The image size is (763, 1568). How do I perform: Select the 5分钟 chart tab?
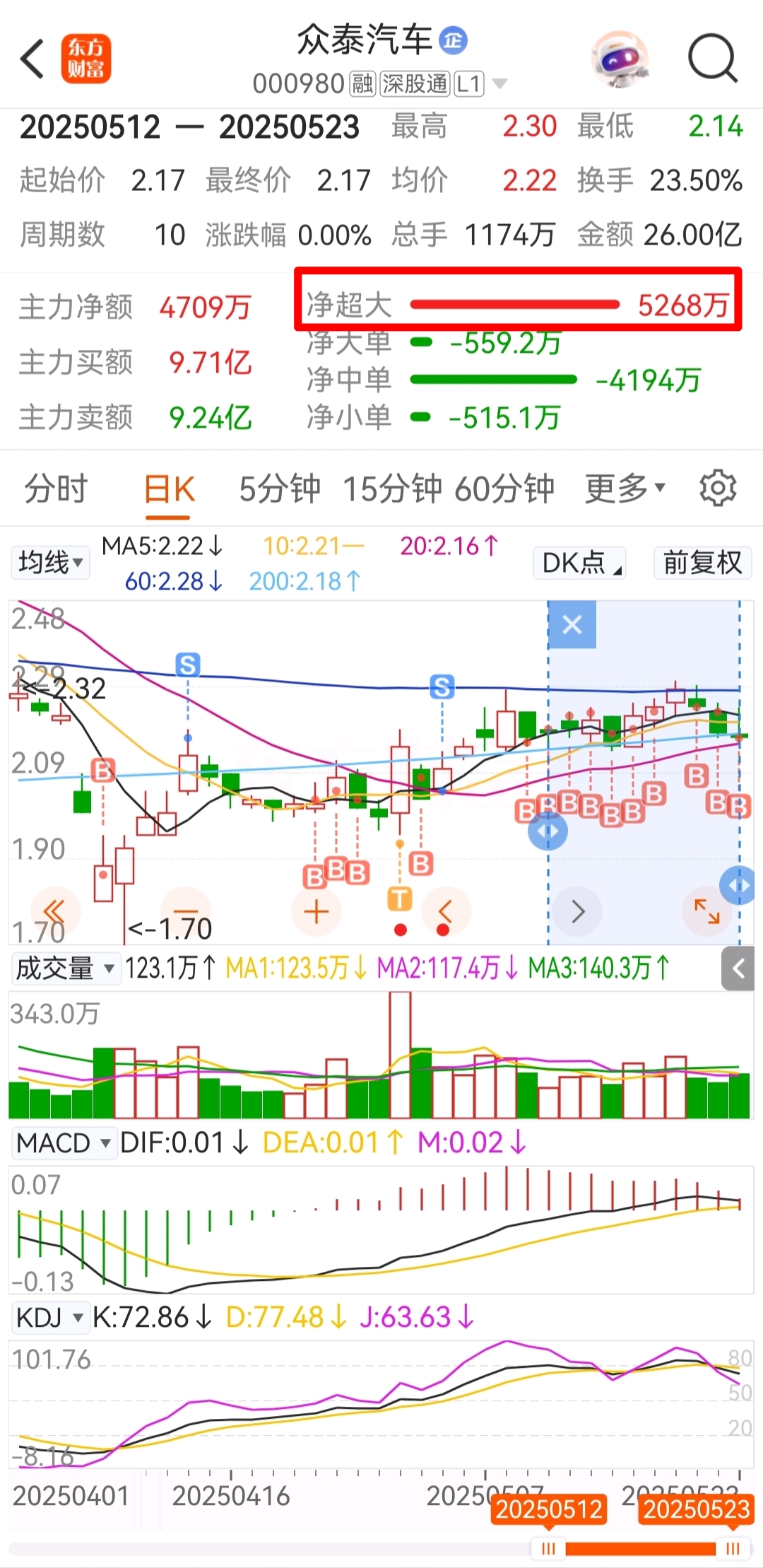pyautogui.click(x=279, y=488)
